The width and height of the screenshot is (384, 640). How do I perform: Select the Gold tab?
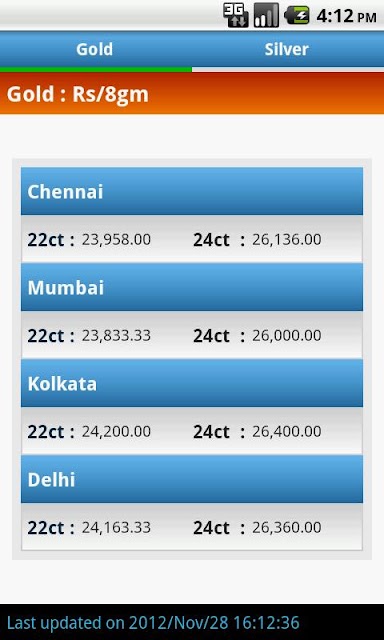[96, 49]
